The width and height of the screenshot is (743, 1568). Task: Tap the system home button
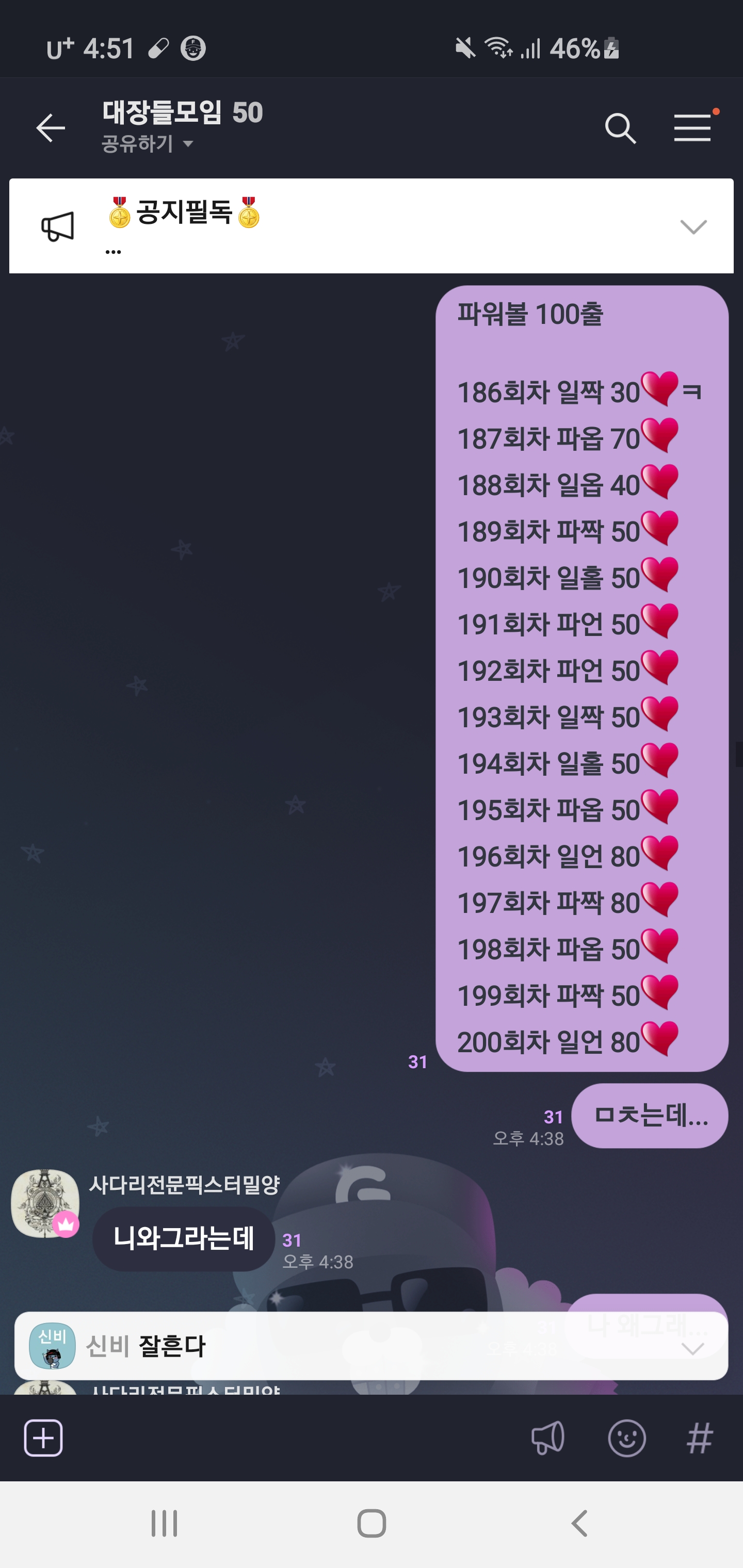click(372, 1524)
